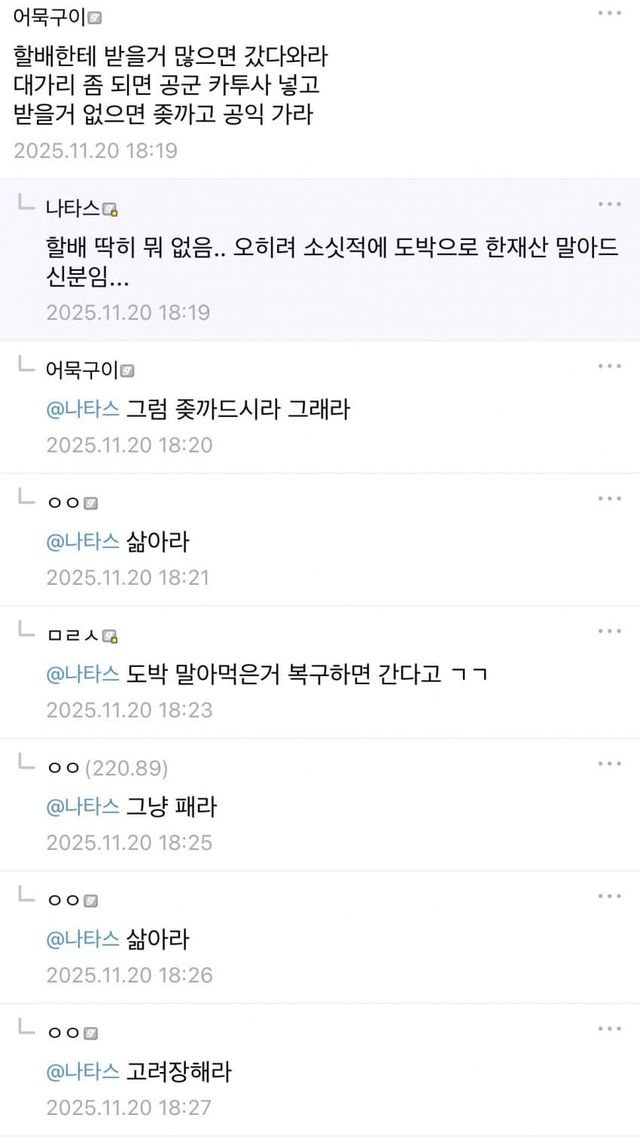Open more options on 나타스's reply

[x=609, y=204]
